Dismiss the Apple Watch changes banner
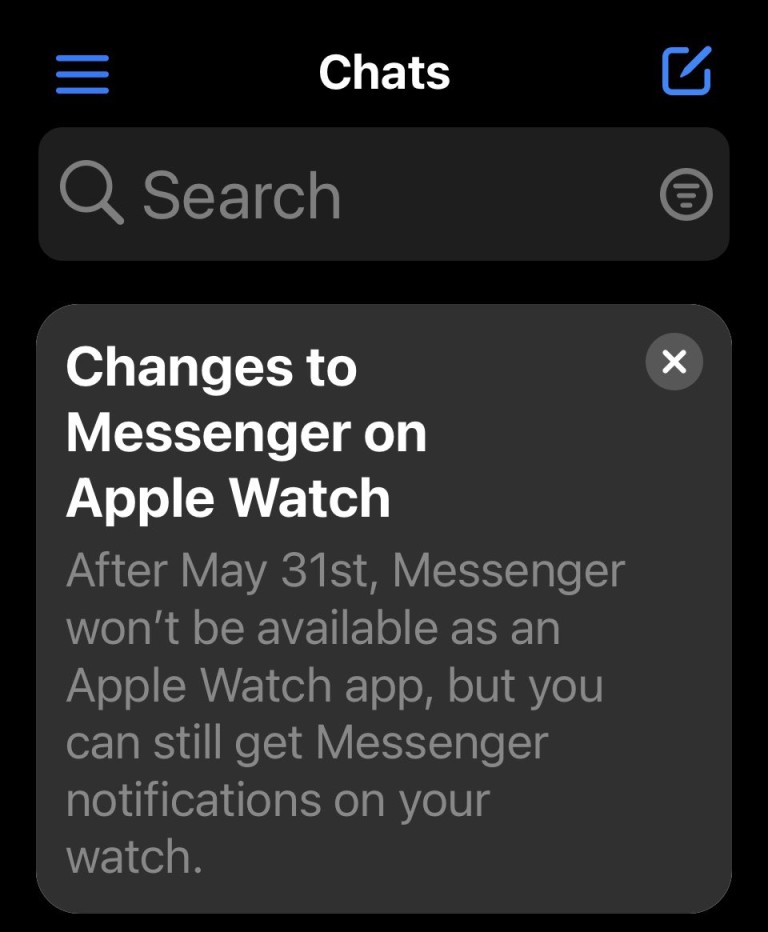Viewport: 768px width, 932px height. pyautogui.click(x=674, y=361)
